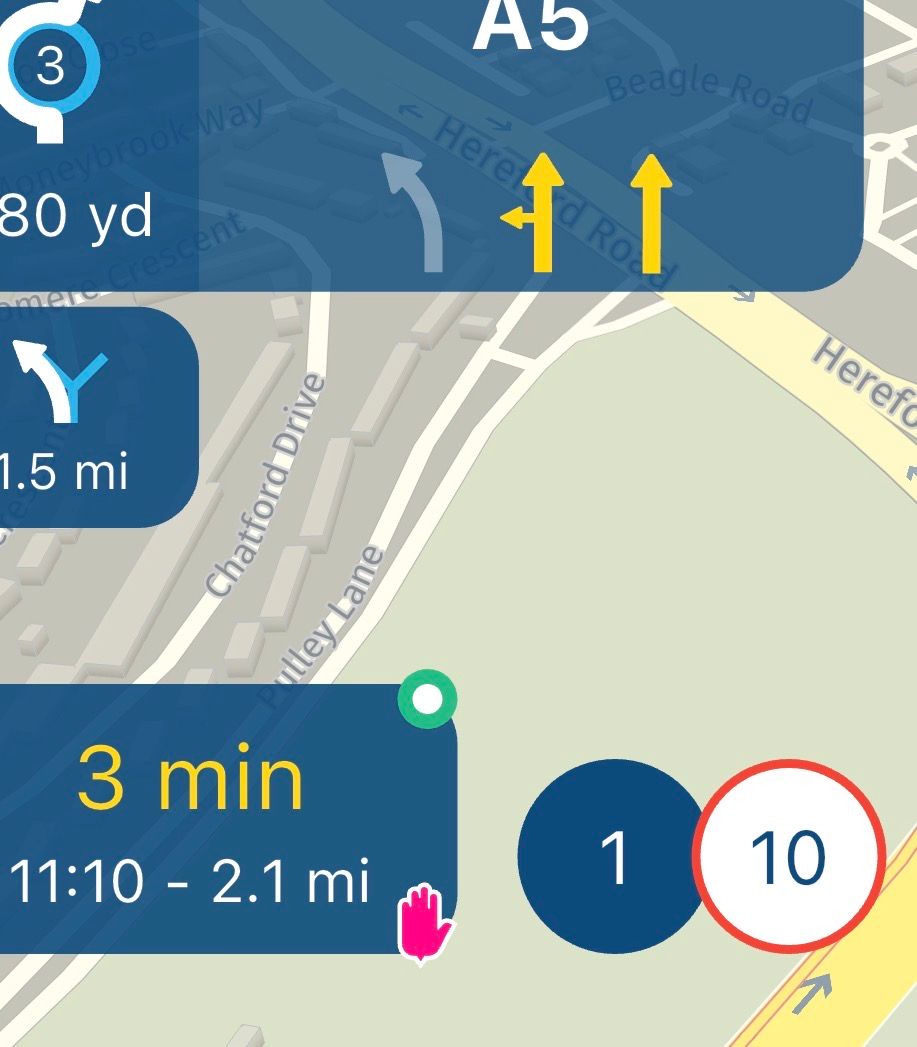The image size is (917, 1047).
Task: Tap the current speed circle showing 1
Action: point(612,855)
